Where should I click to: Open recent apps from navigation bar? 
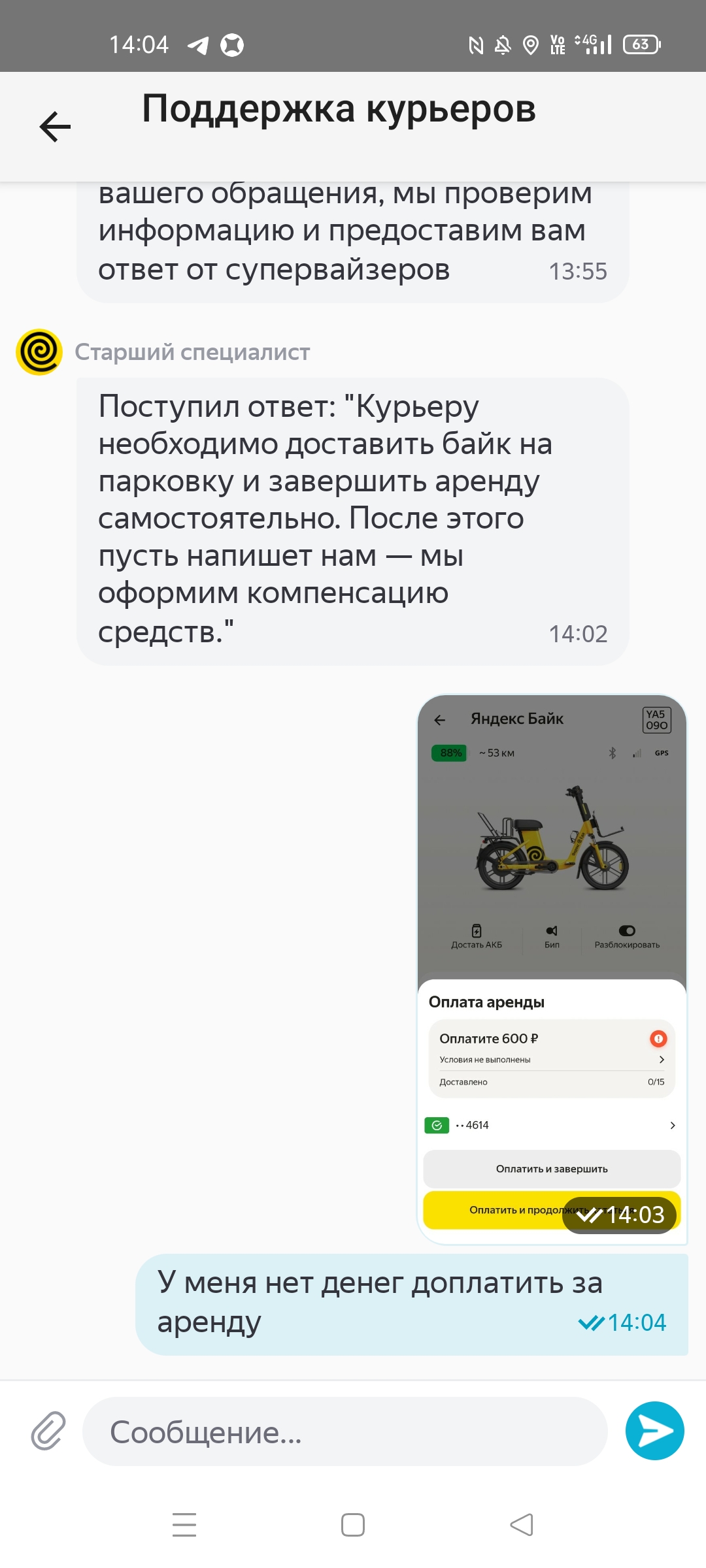pyautogui.click(x=184, y=1525)
